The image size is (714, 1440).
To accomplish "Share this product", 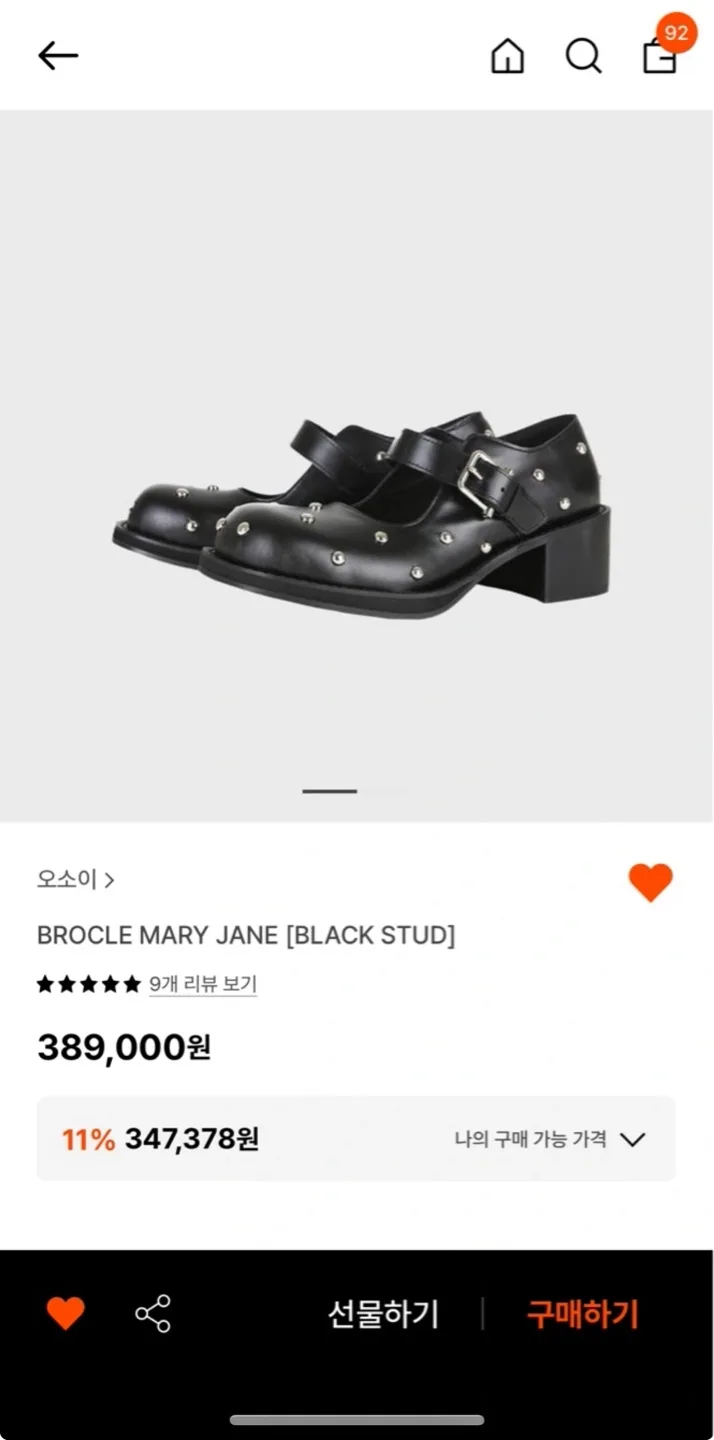I will coord(153,1313).
